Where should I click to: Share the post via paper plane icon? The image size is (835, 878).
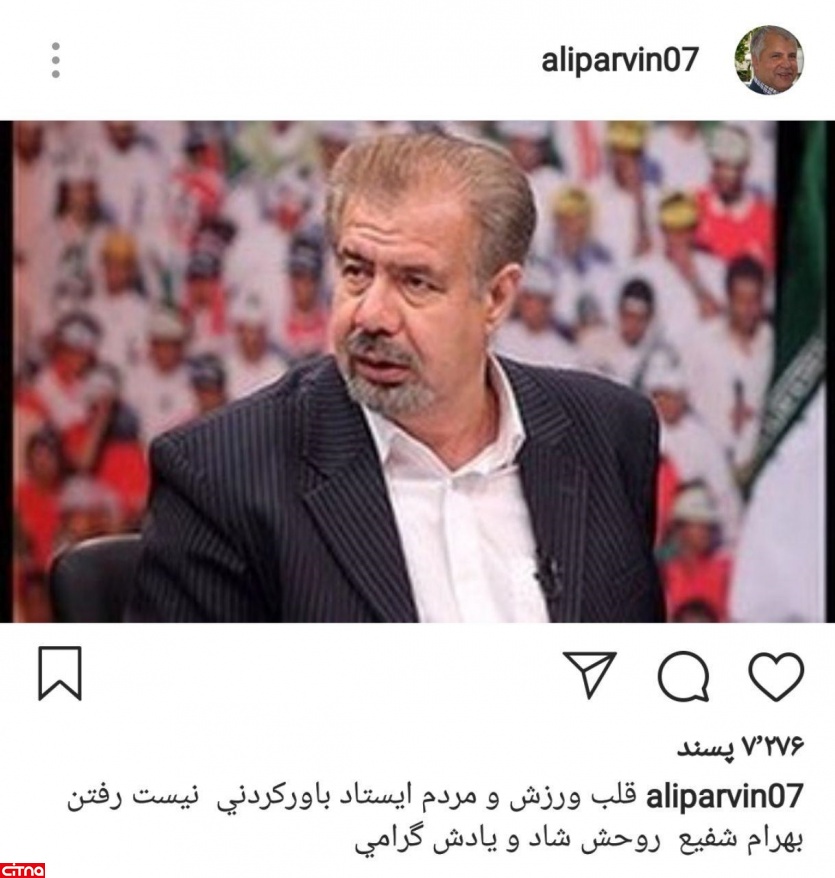(x=590, y=675)
